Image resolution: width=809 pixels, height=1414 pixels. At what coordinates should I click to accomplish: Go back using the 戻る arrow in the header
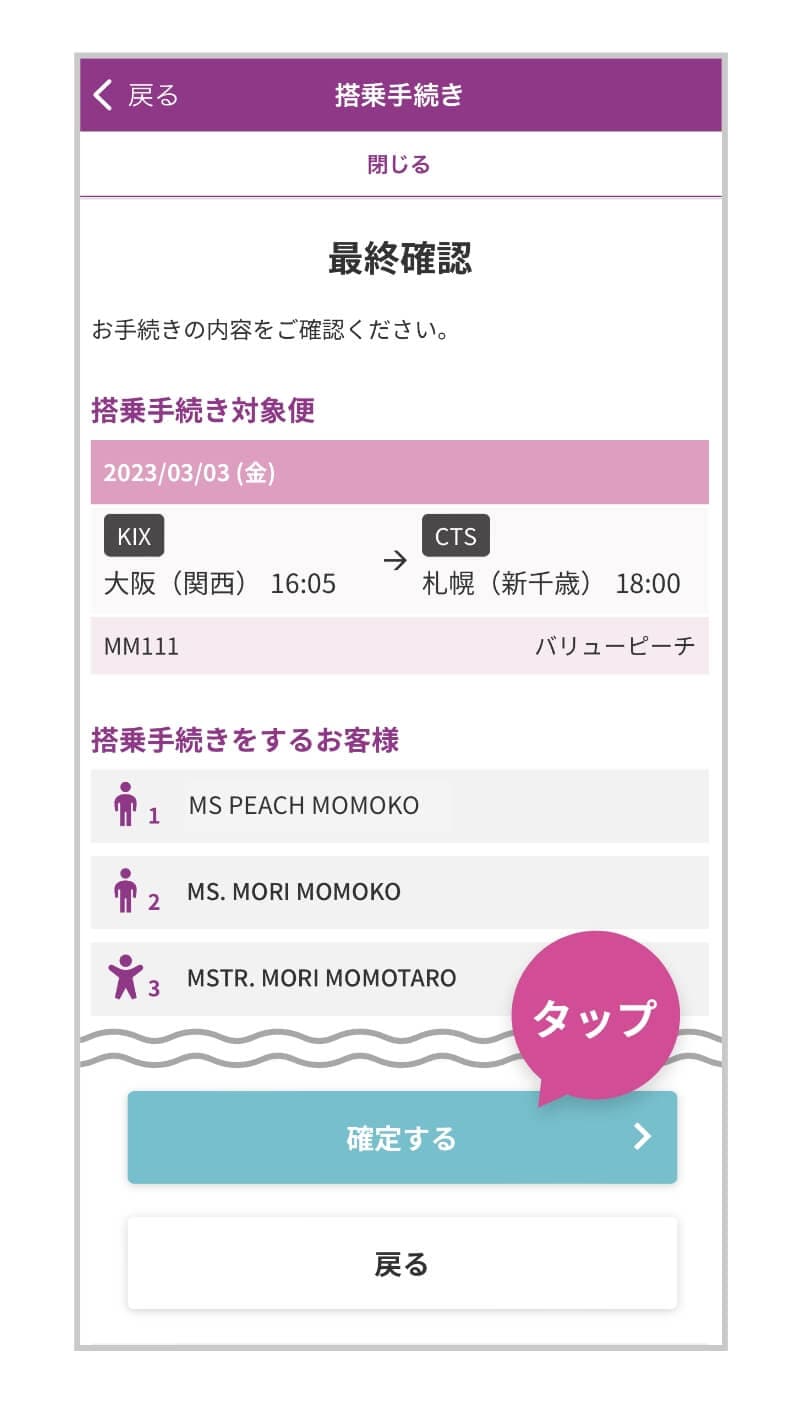(x=134, y=95)
